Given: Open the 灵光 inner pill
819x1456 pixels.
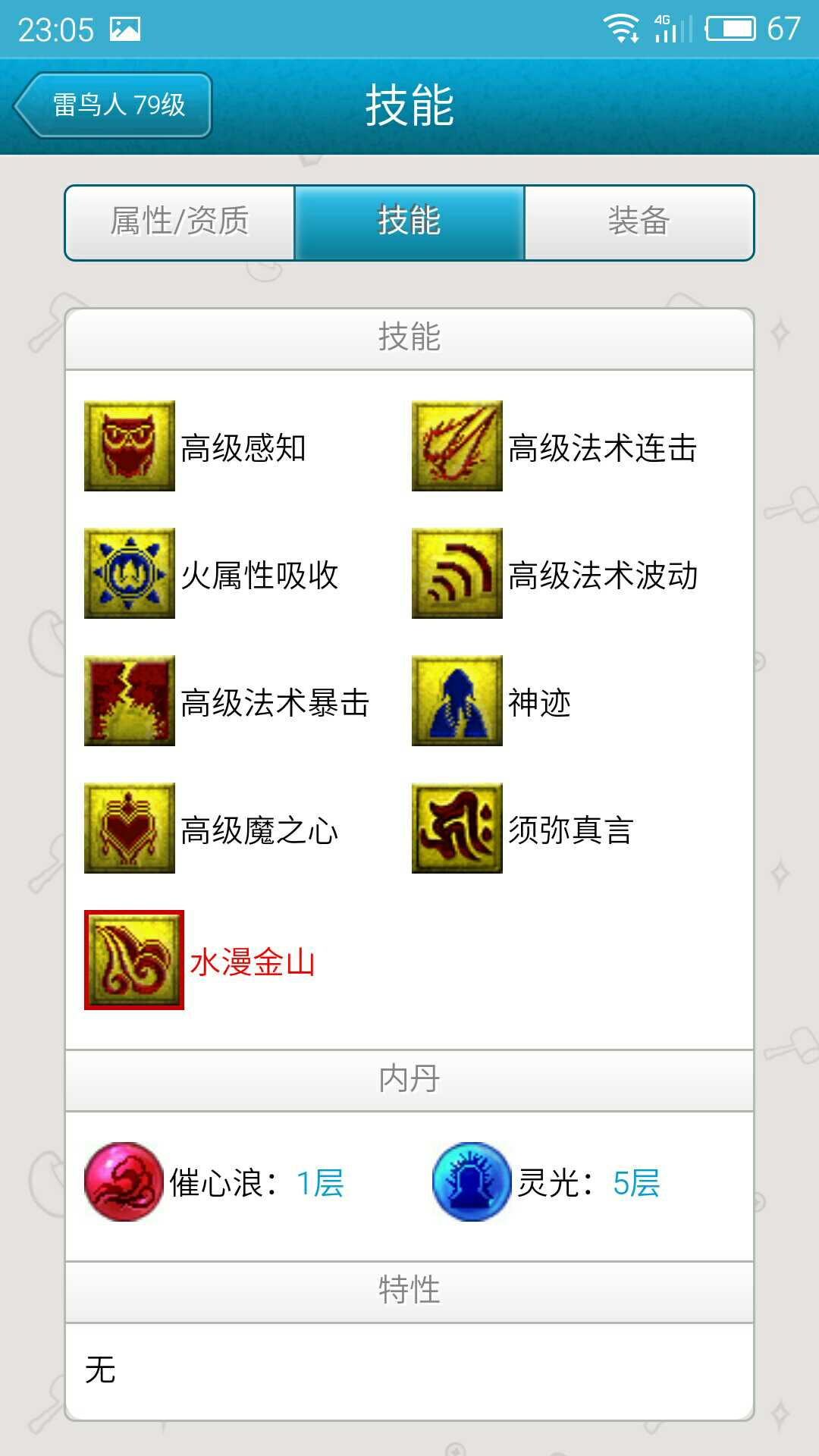Looking at the screenshot, I should [472, 1181].
